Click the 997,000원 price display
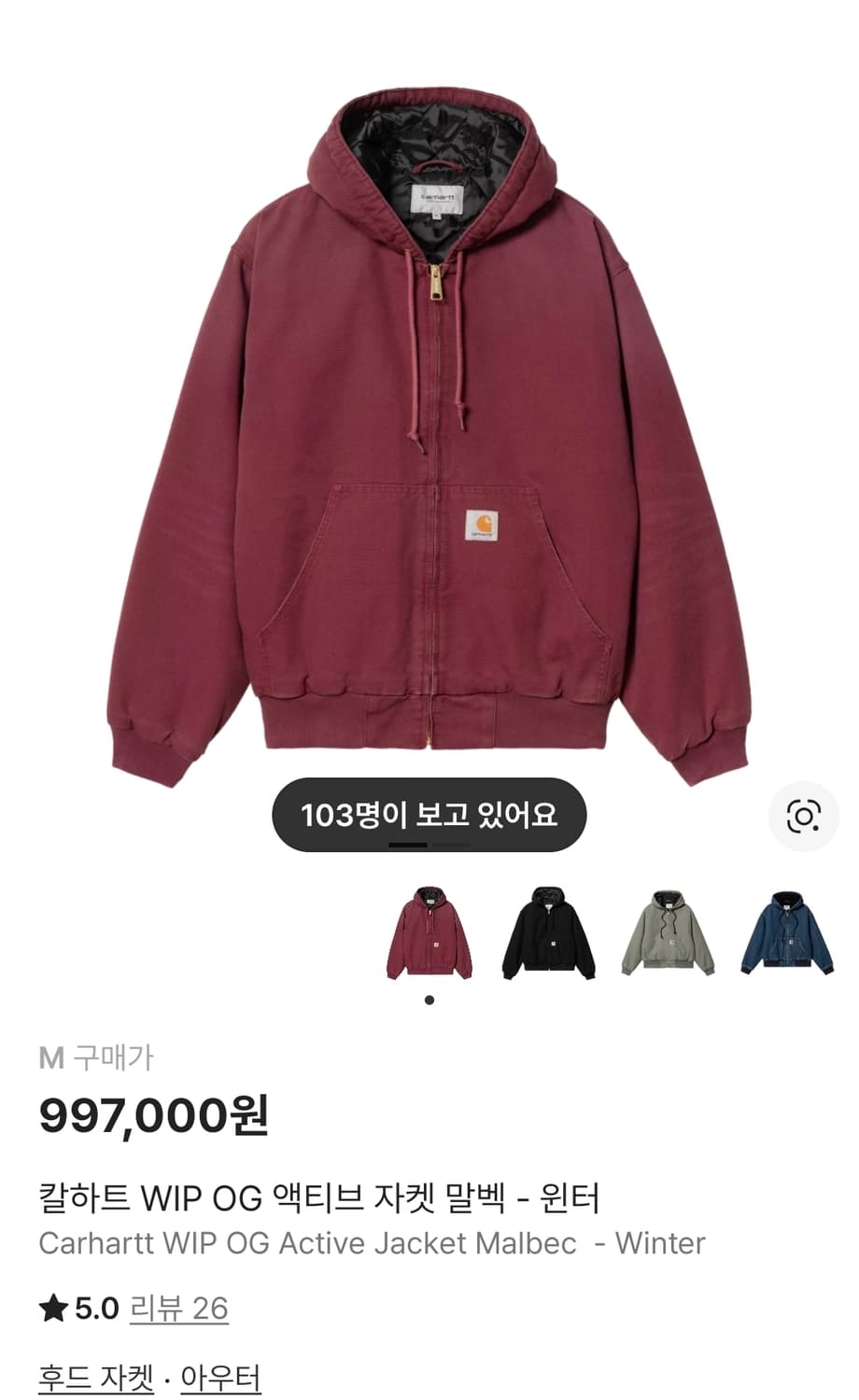Image resolution: width=859 pixels, height=1400 pixels. tap(152, 1112)
